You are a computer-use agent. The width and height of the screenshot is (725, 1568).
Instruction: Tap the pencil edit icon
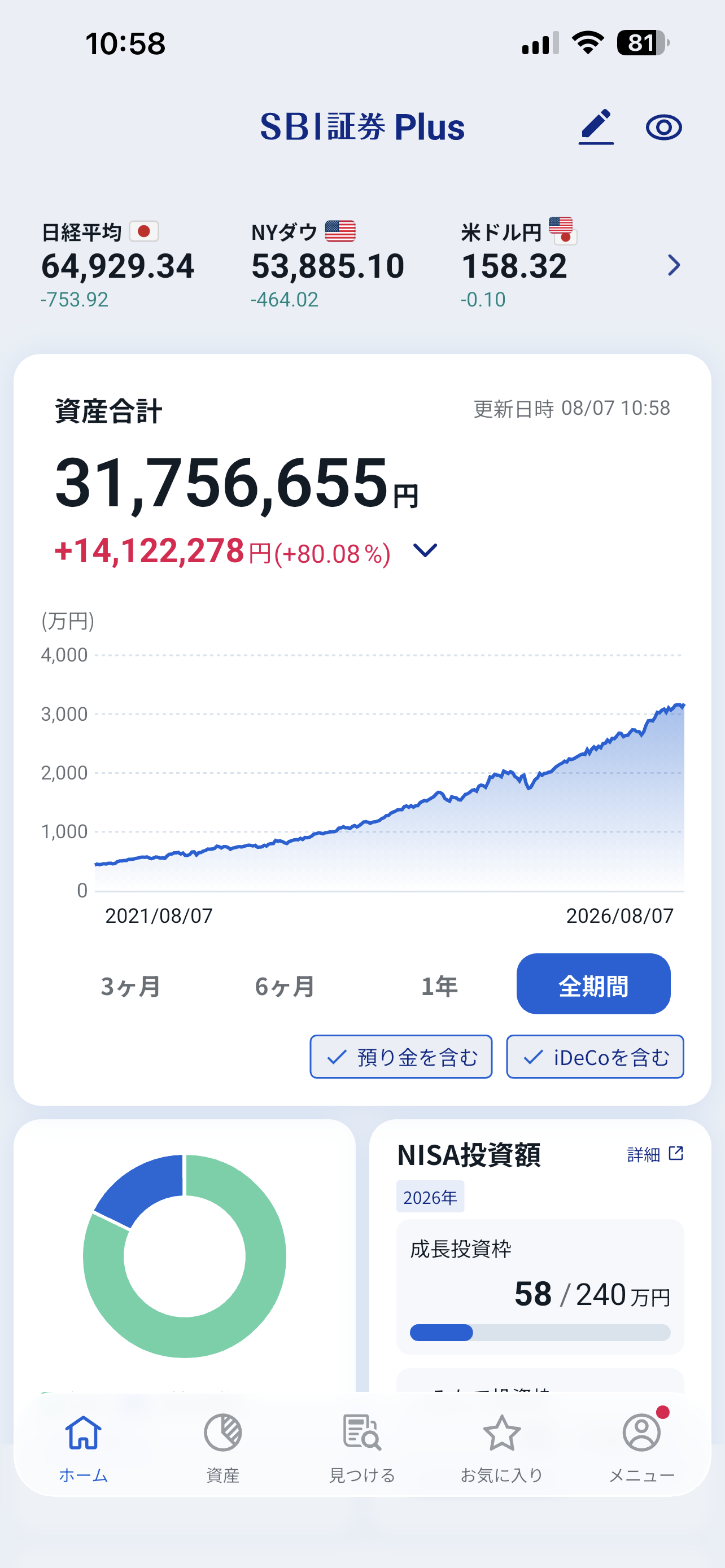[x=596, y=127]
